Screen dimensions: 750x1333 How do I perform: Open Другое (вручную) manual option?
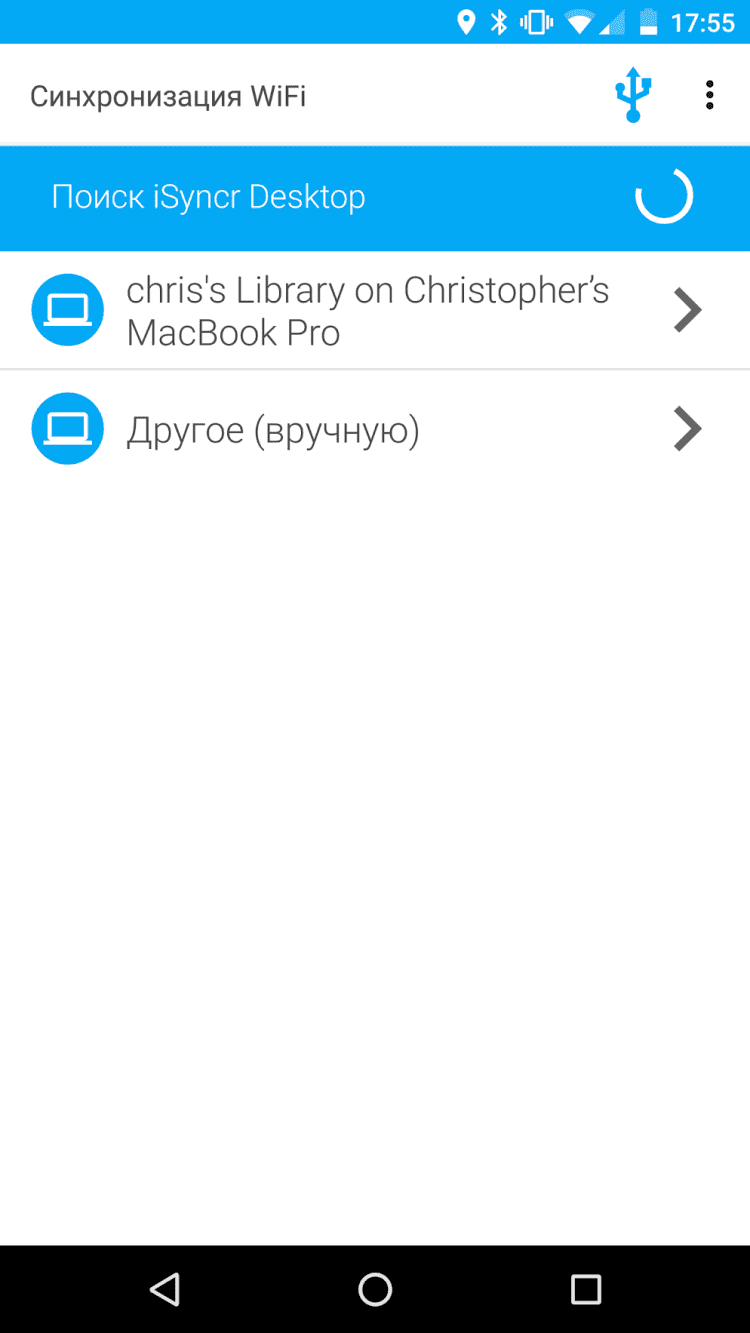click(370, 430)
